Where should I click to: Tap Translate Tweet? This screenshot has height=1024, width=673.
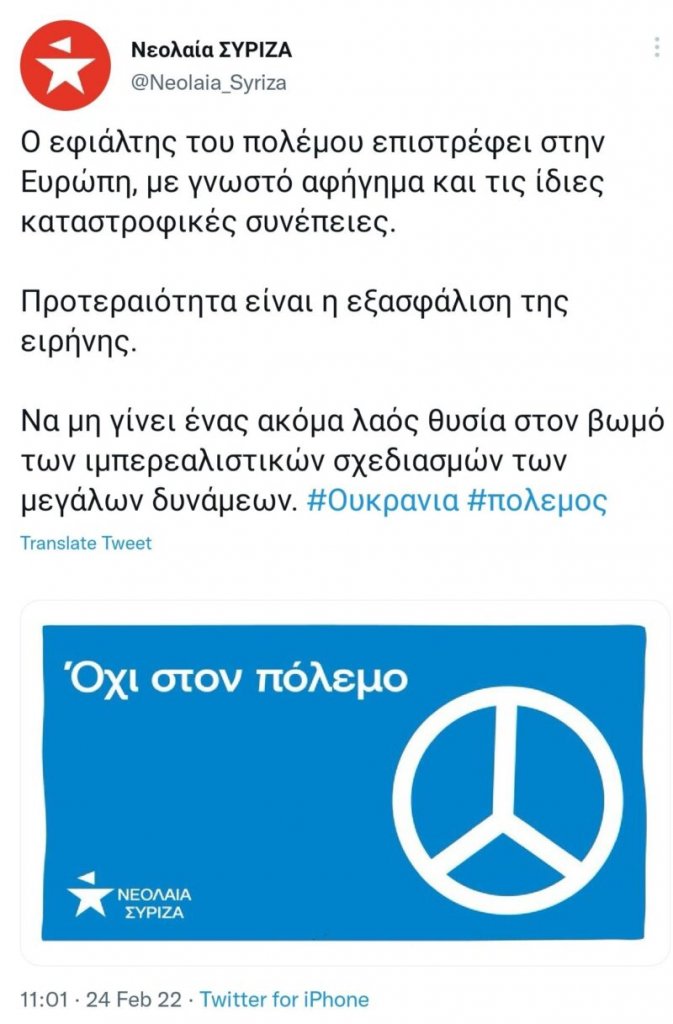(x=86, y=543)
